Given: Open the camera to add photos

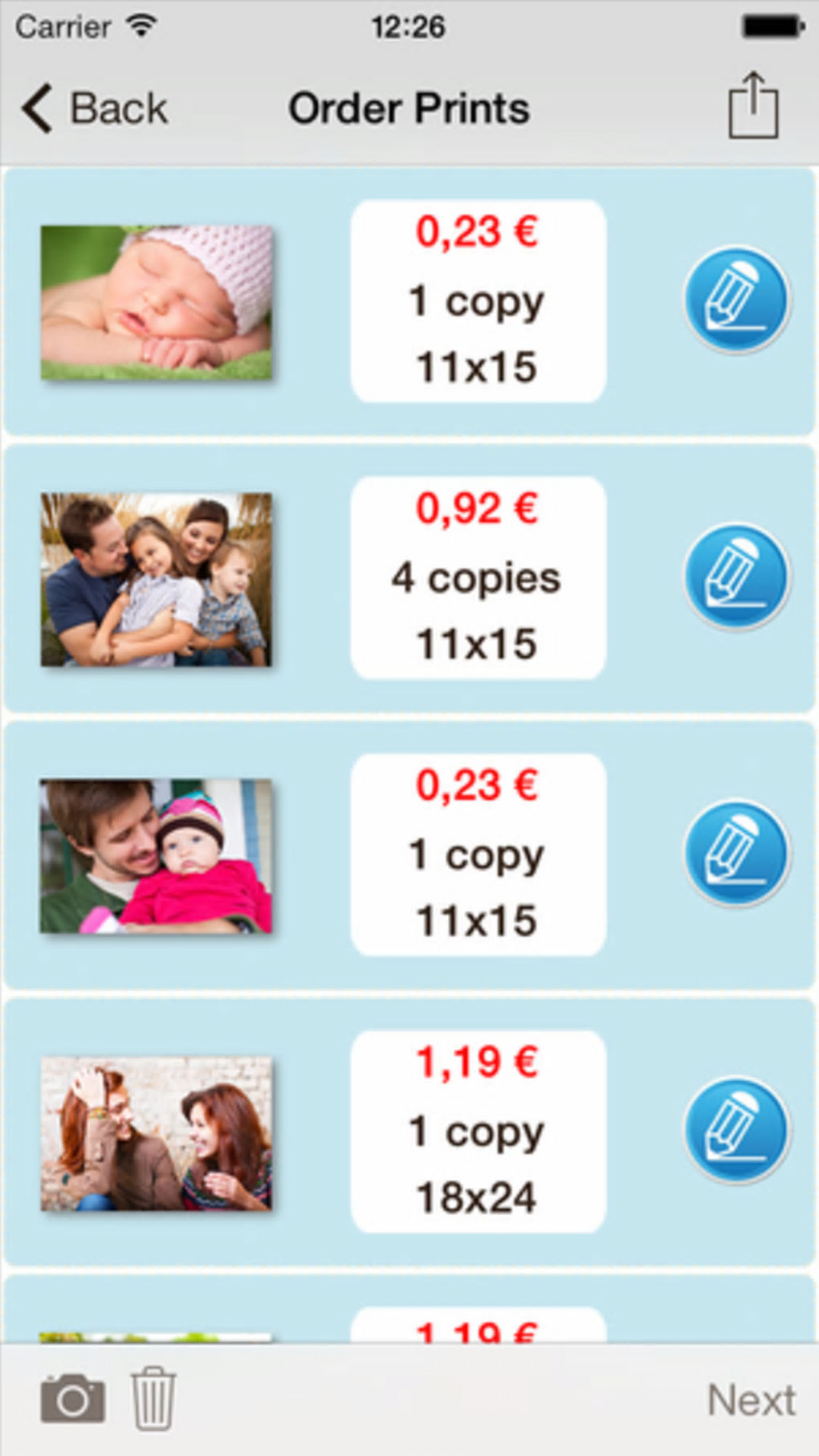Looking at the screenshot, I should point(72,1398).
